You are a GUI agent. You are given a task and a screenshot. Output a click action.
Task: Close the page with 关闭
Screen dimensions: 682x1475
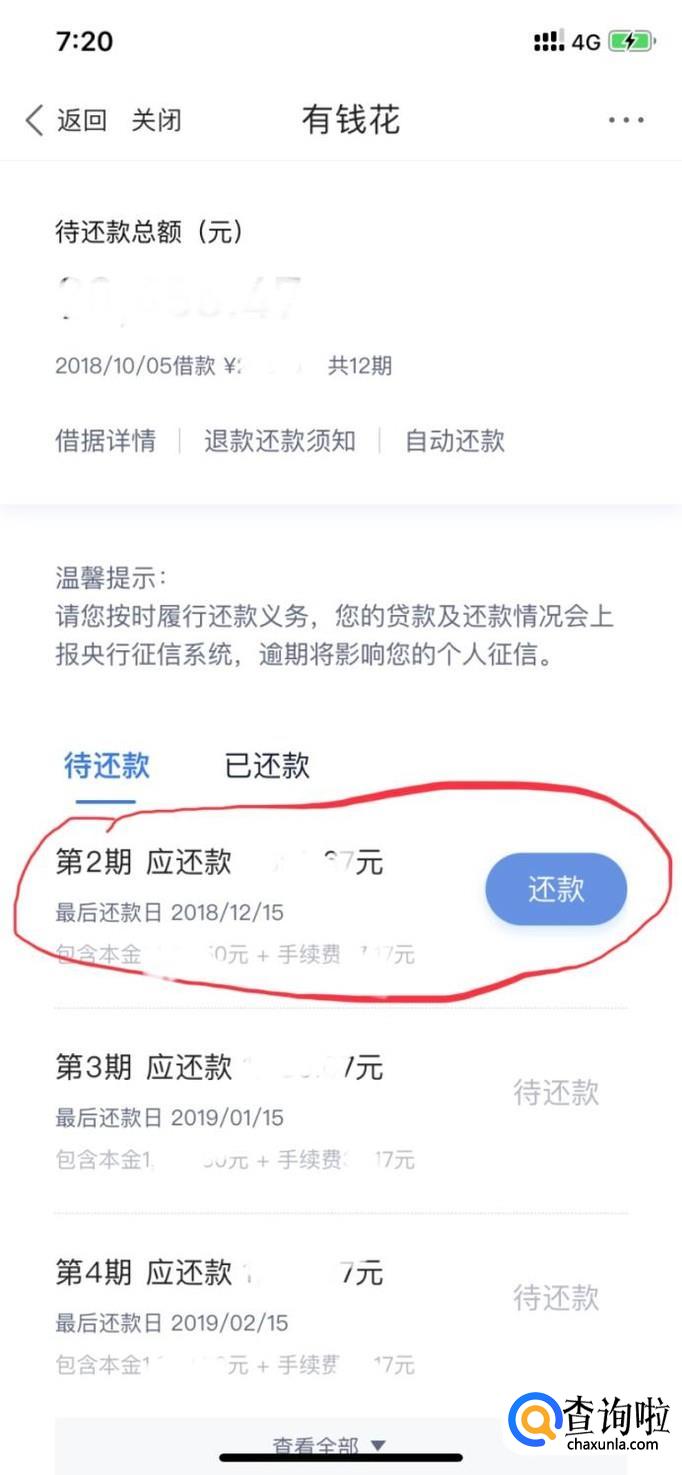click(157, 121)
